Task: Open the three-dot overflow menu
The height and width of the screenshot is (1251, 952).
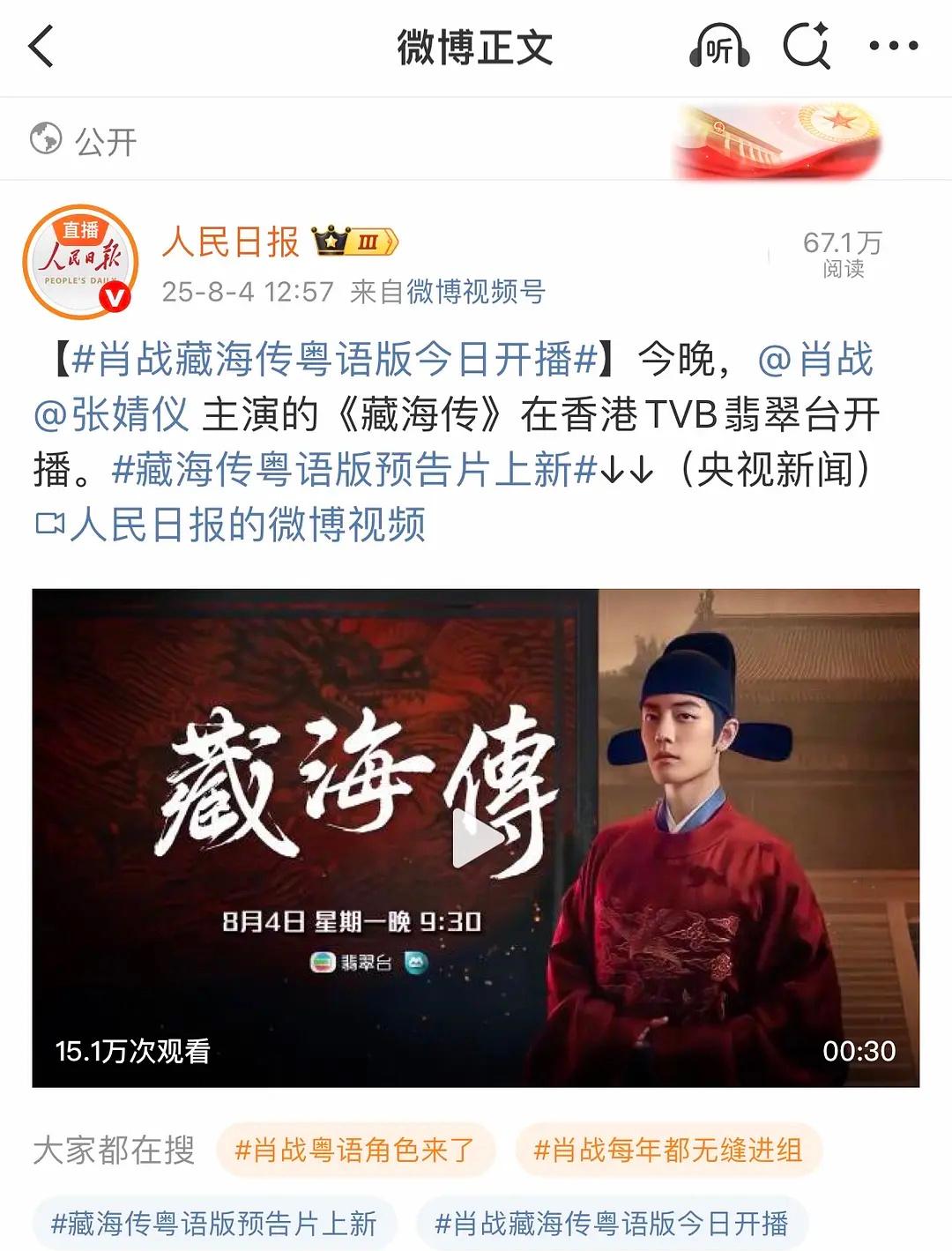Action: coord(893,47)
